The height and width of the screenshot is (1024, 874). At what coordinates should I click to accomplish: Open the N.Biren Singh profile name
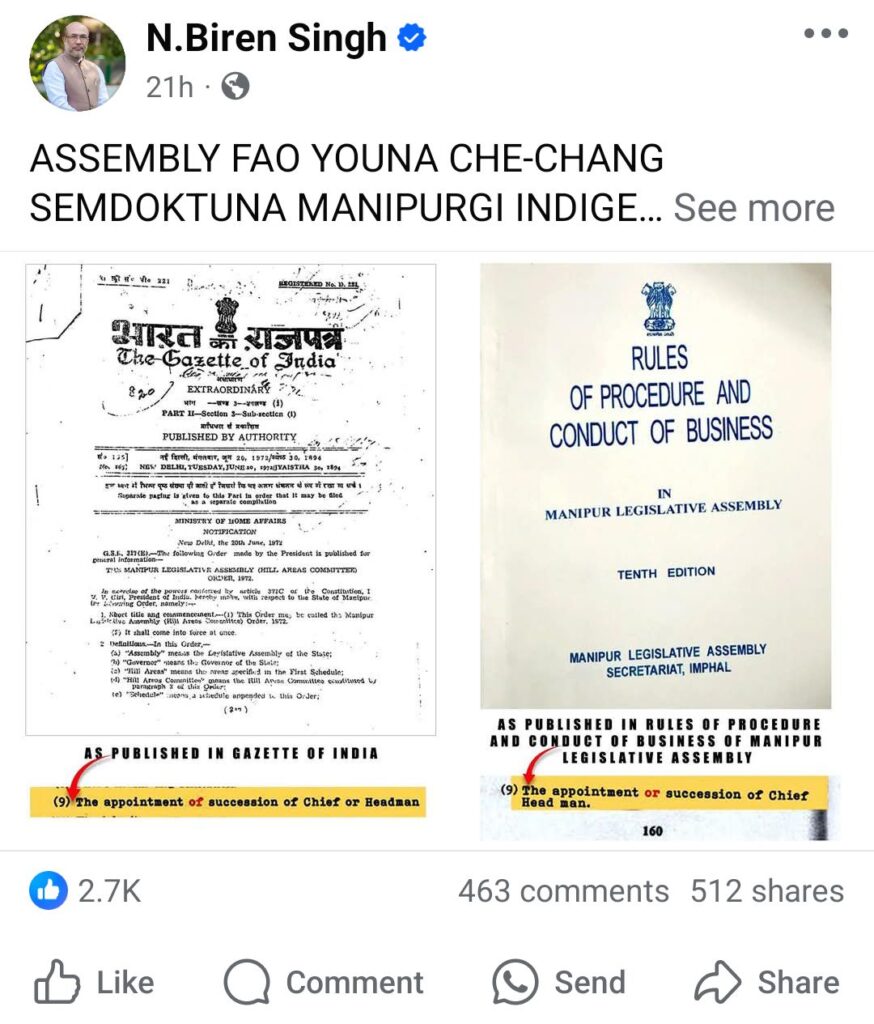[266, 39]
